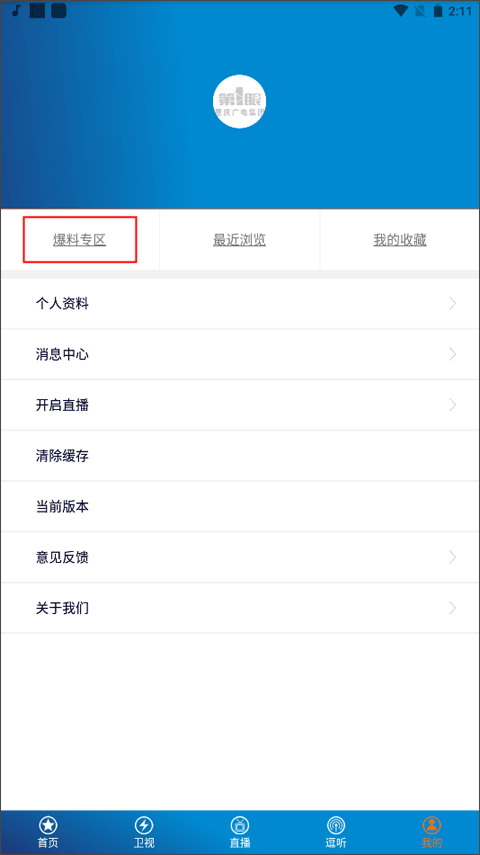The width and height of the screenshot is (480, 855).
Task: Open 最近浏览 history
Action: click(239, 240)
